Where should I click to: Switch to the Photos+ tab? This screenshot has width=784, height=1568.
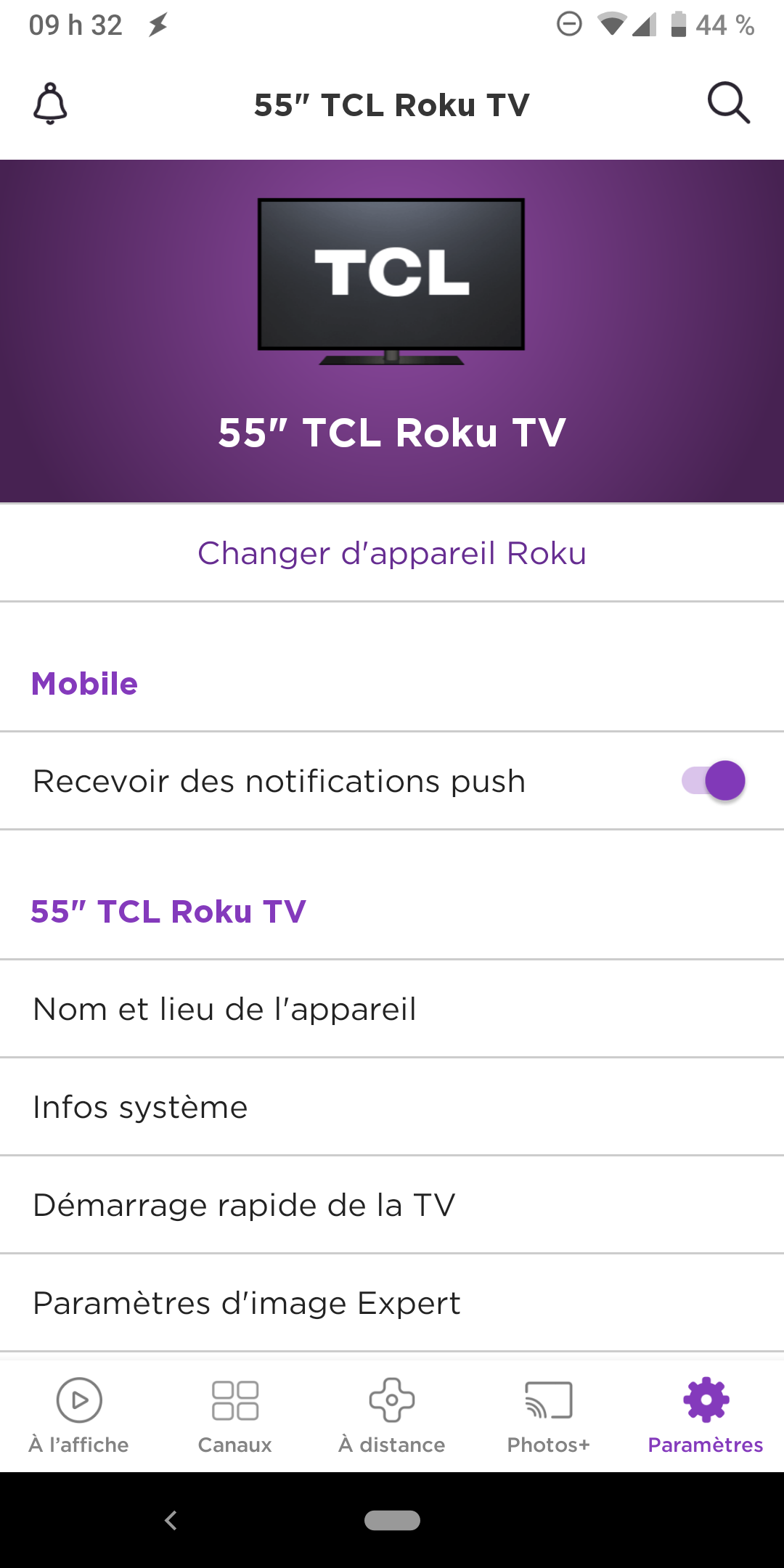point(549,1416)
